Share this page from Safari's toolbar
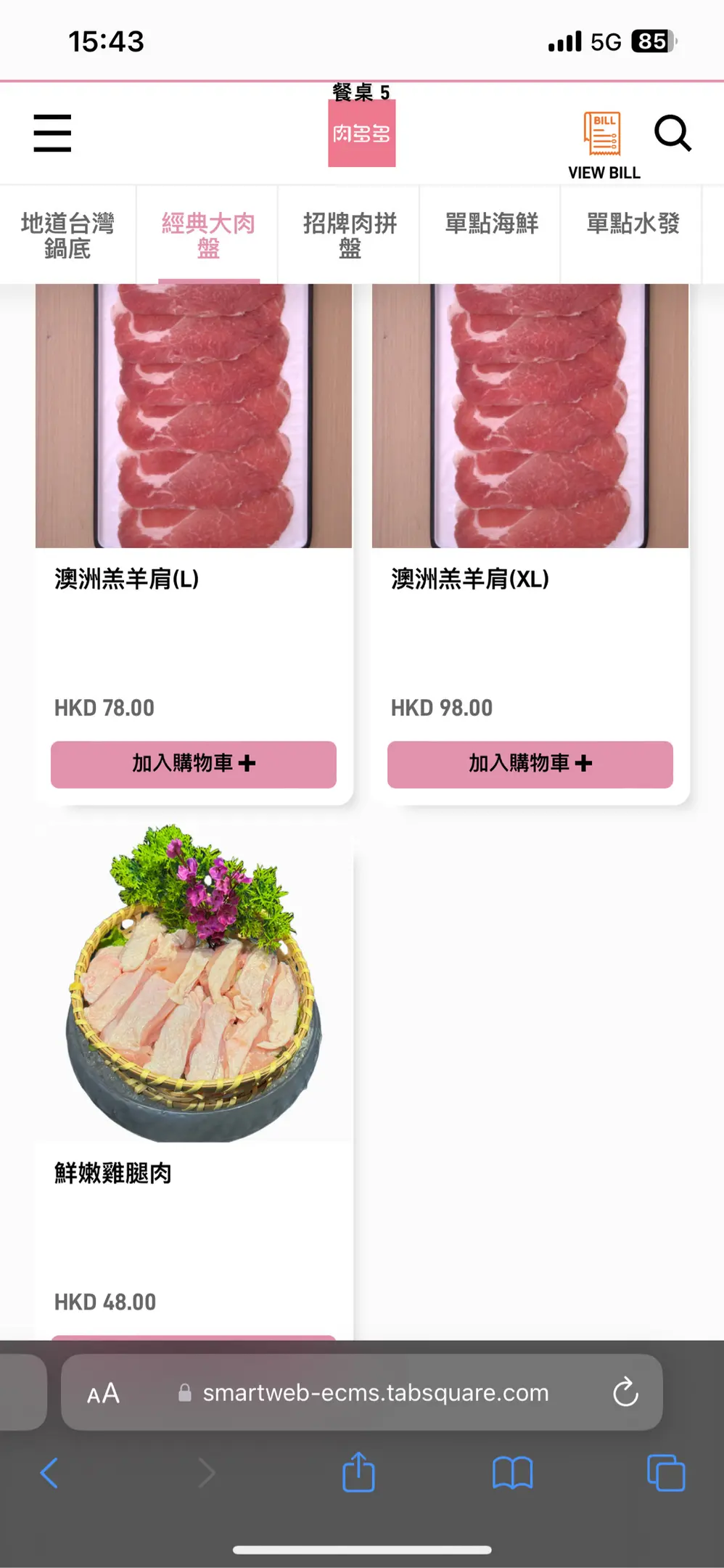Screen dimensions: 724x1568 [x=358, y=1473]
